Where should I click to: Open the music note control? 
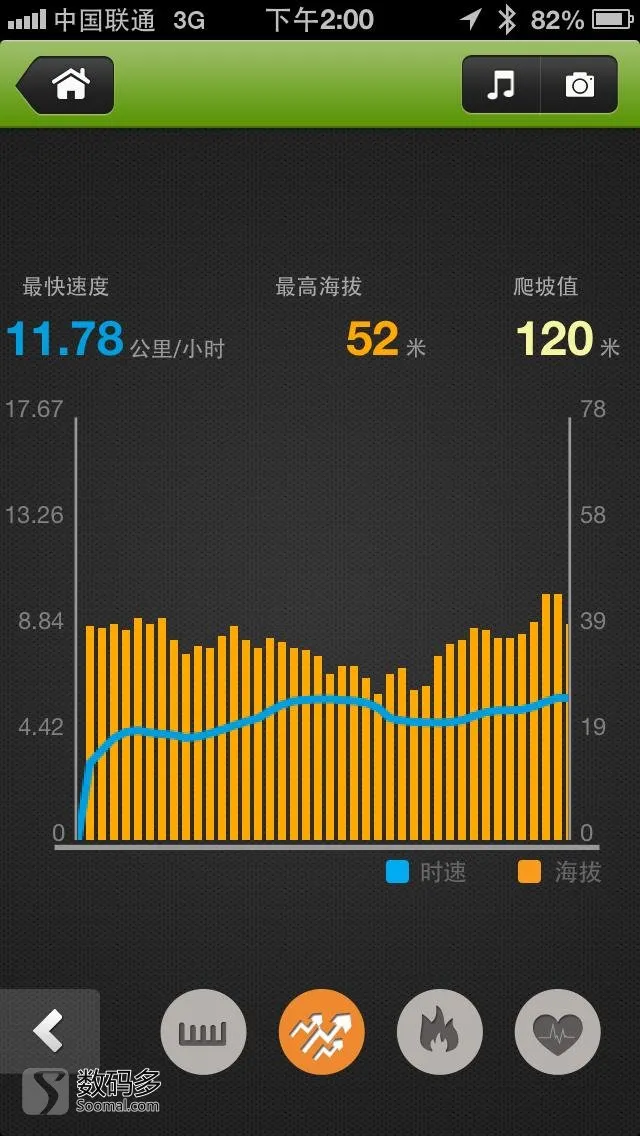(501, 85)
